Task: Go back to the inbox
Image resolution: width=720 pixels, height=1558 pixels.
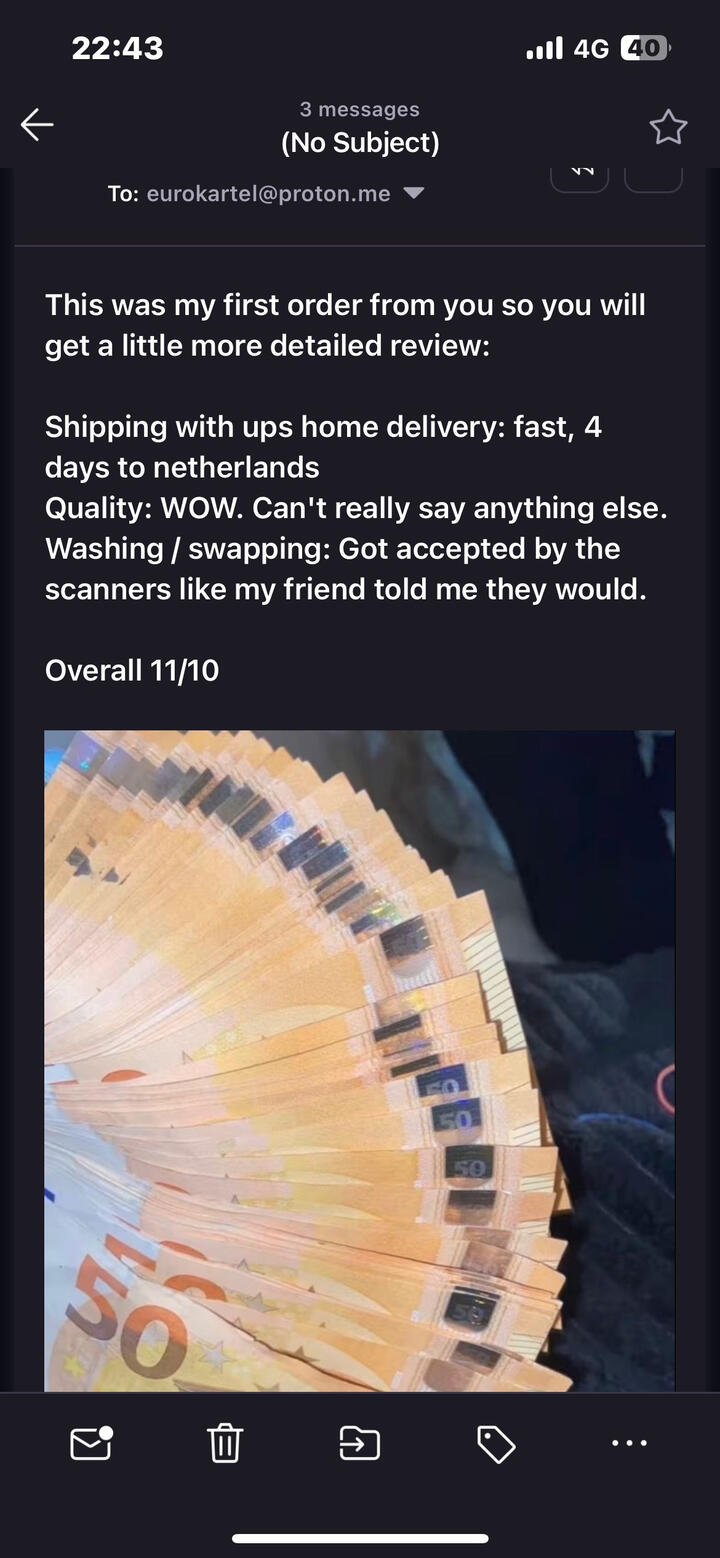Action: pyautogui.click(x=37, y=125)
